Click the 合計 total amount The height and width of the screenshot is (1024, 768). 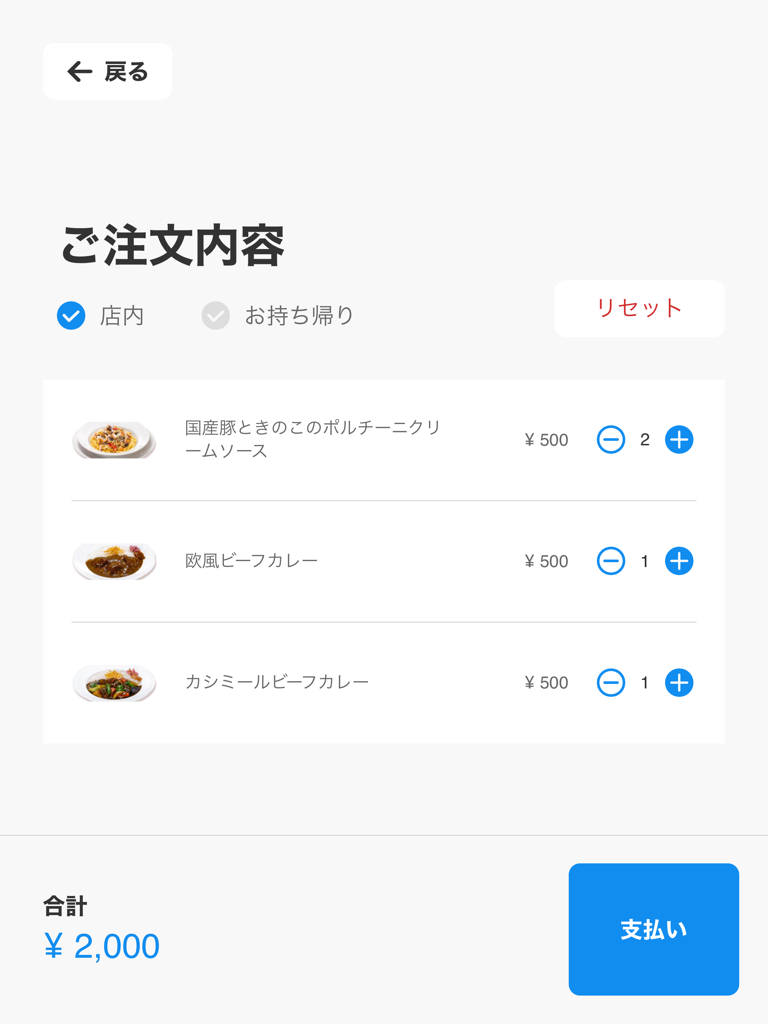[100, 945]
